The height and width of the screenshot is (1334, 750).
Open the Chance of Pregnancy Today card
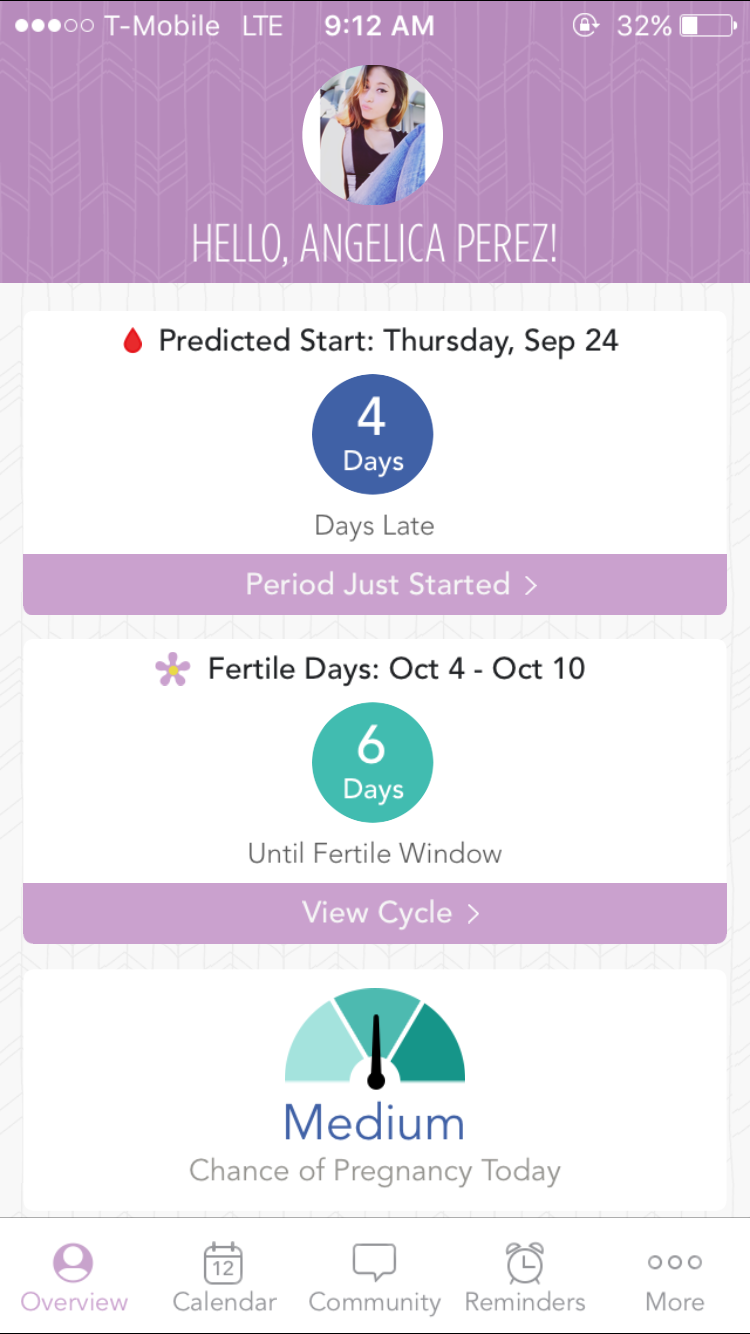tap(375, 1091)
